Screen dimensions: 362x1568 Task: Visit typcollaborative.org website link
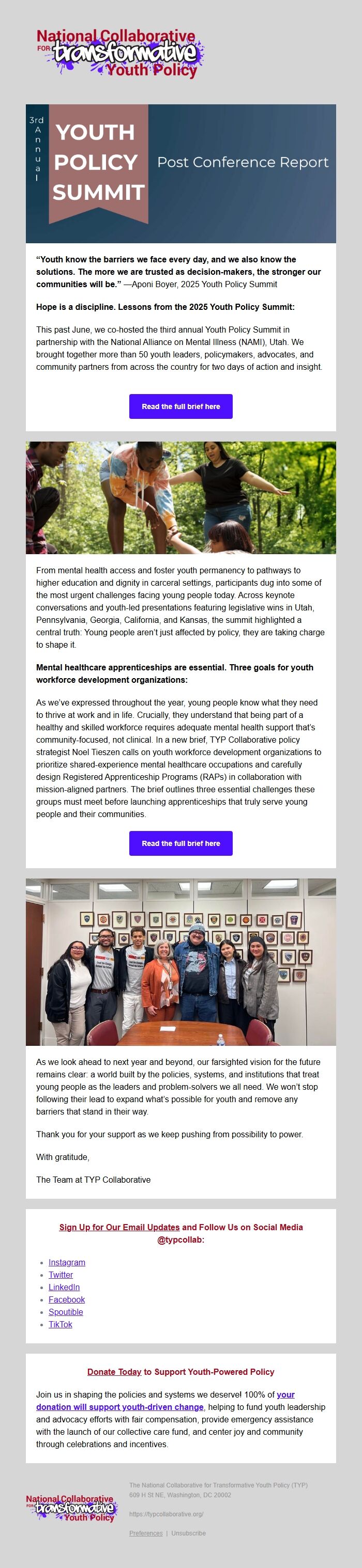click(x=166, y=1514)
